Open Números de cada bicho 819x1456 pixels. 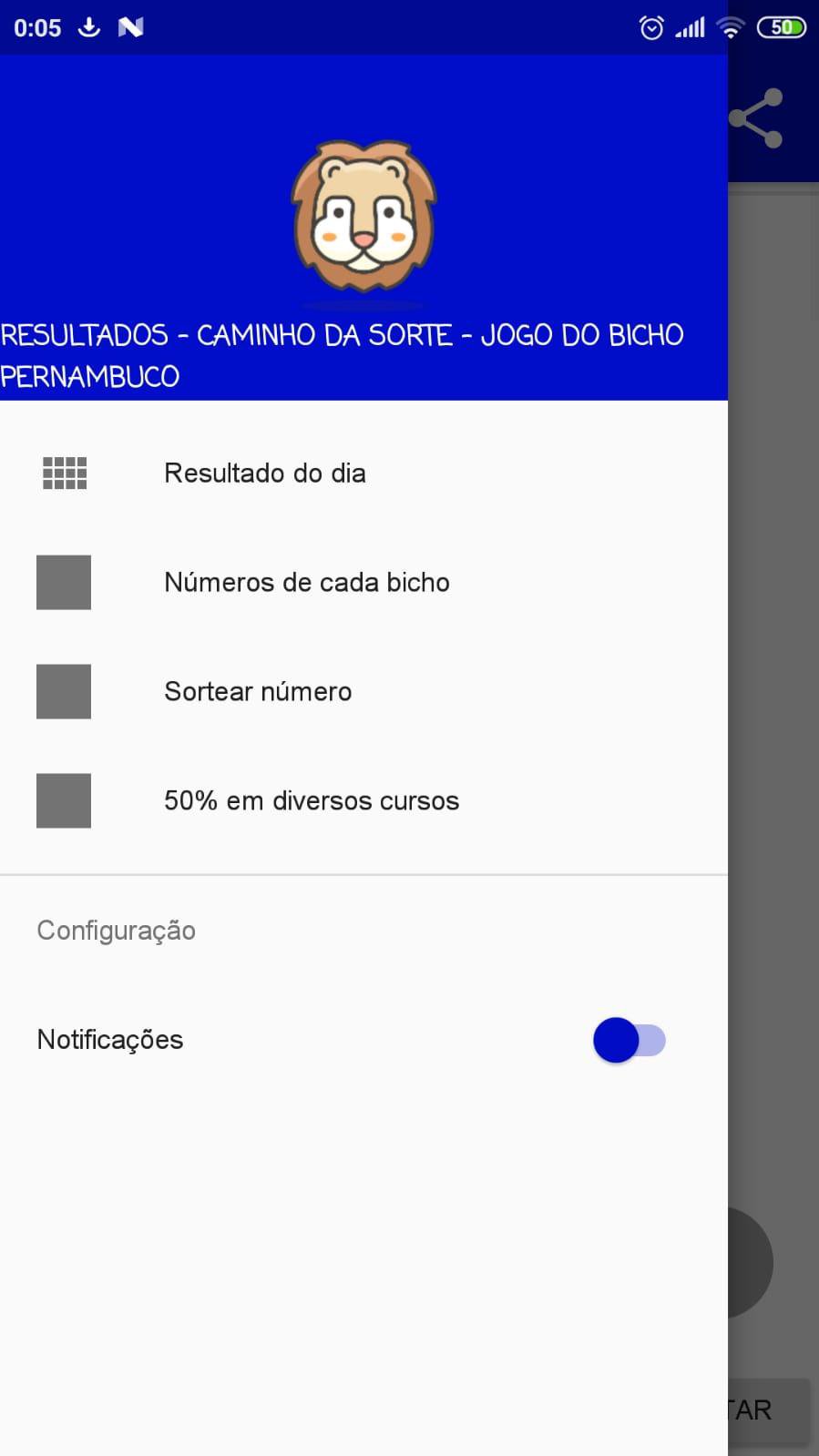click(x=307, y=581)
